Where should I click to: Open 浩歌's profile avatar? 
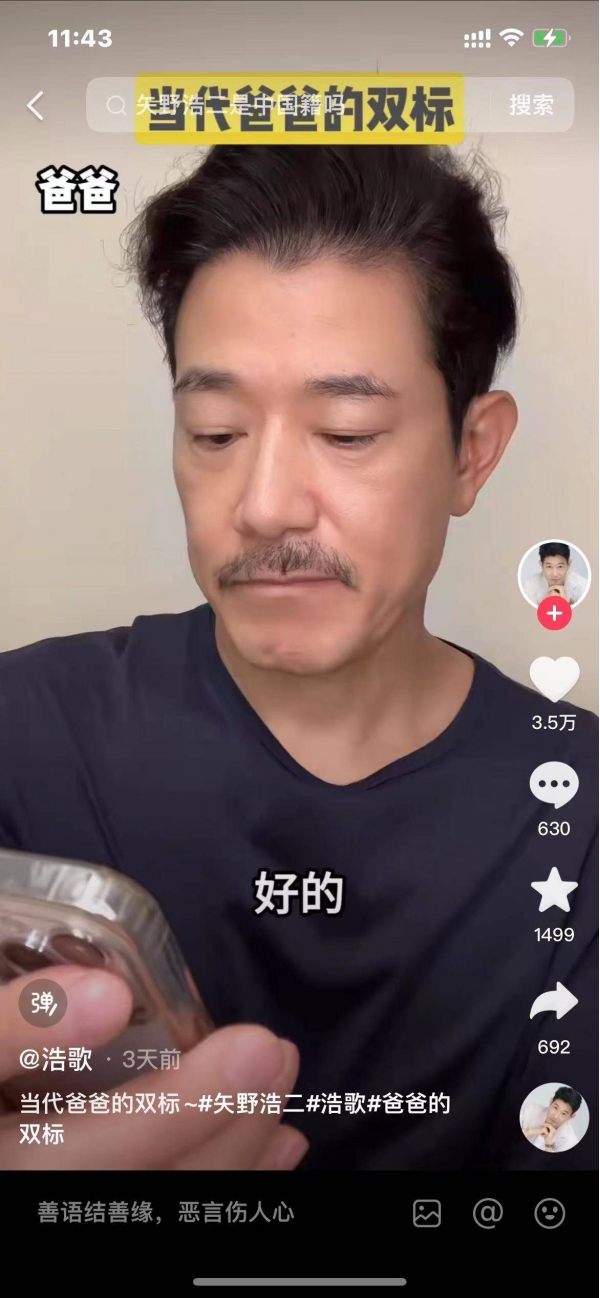[553, 576]
